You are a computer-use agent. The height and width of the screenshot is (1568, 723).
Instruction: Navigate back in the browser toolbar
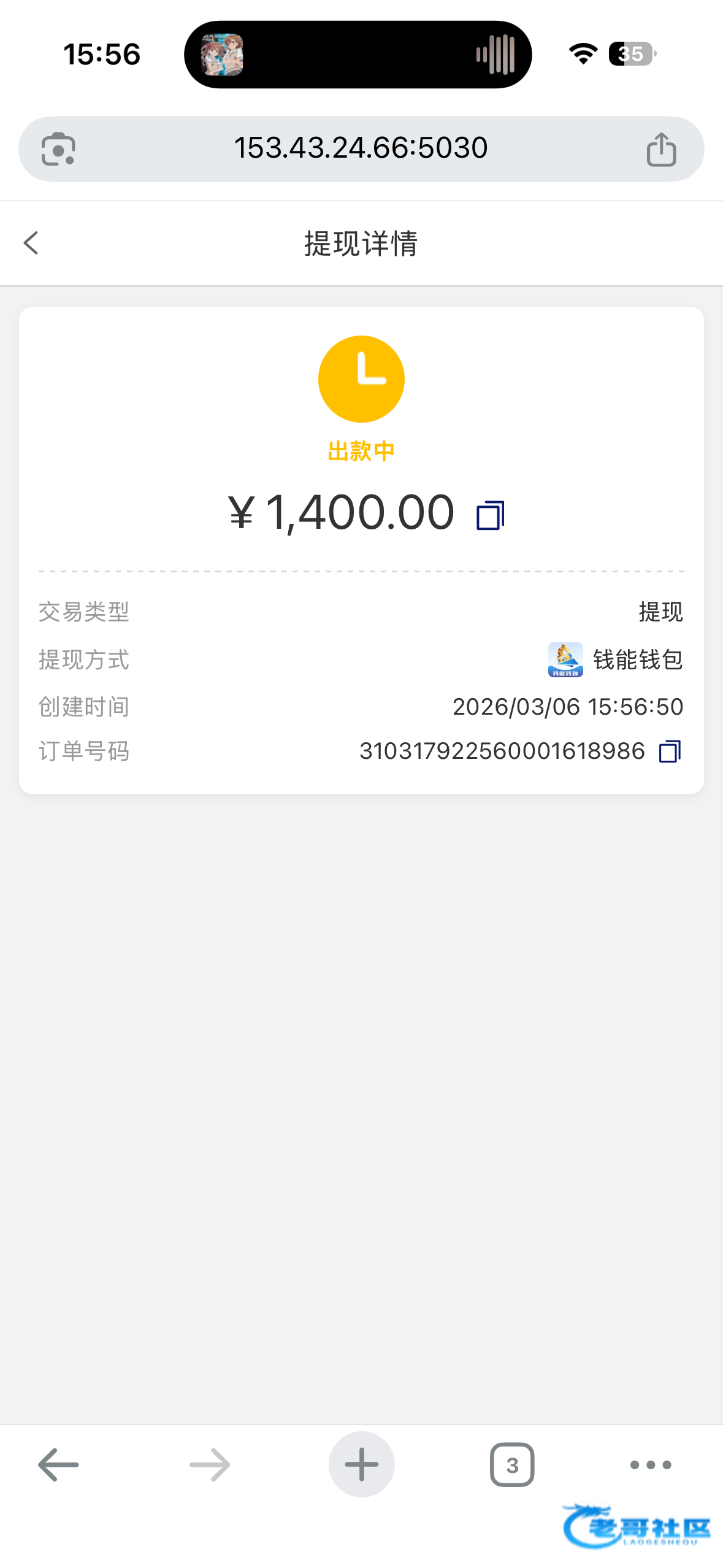tap(58, 1465)
